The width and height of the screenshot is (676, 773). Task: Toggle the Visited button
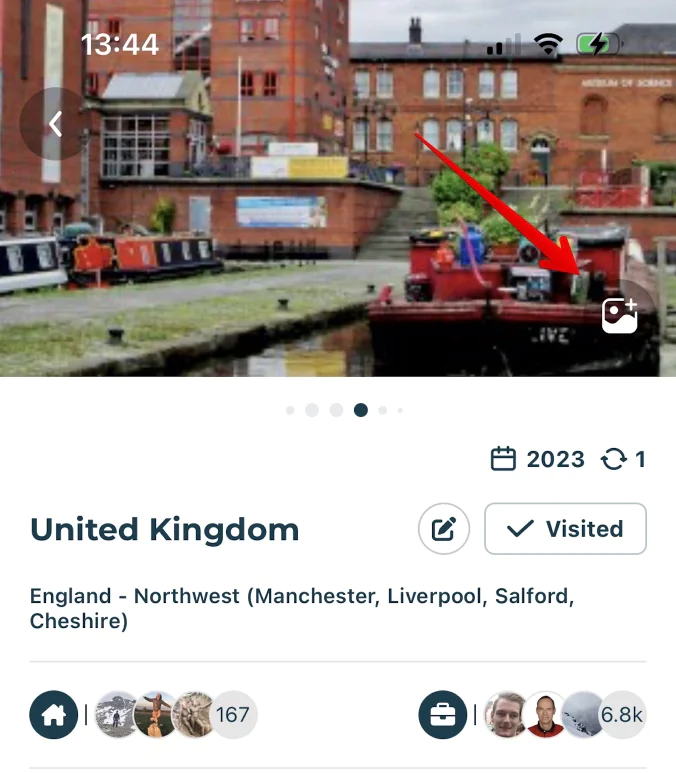coord(565,529)
